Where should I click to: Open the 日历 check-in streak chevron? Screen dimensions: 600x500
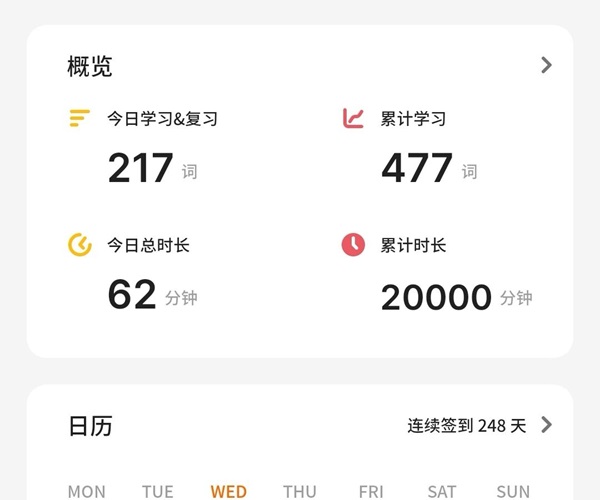(x=546, y=424)
